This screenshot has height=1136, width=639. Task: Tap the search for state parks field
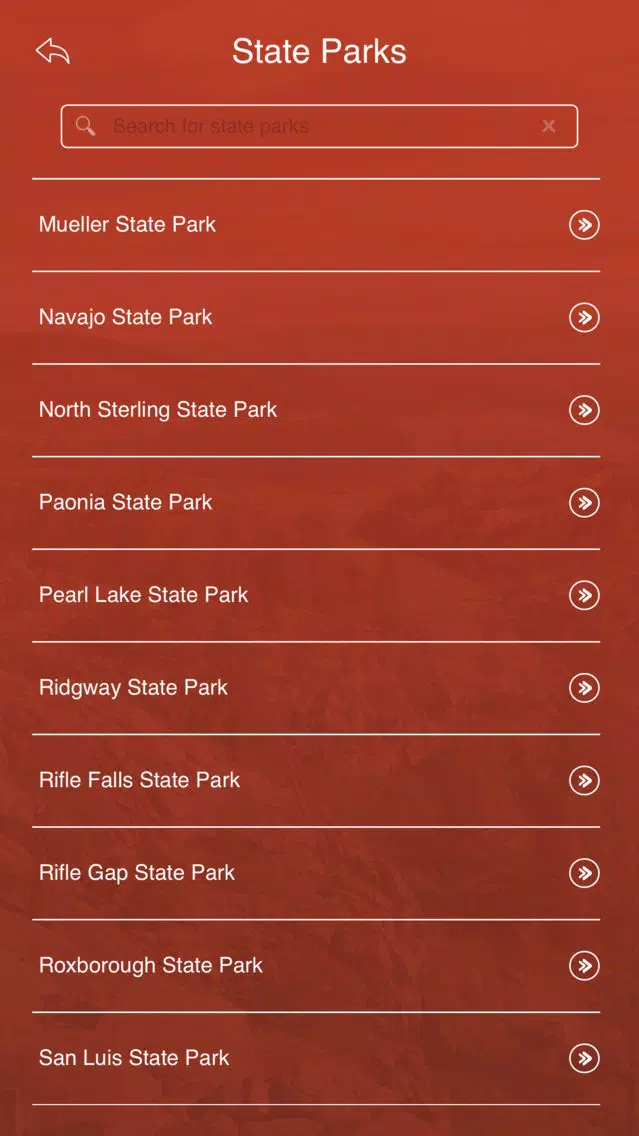[310, 127]
